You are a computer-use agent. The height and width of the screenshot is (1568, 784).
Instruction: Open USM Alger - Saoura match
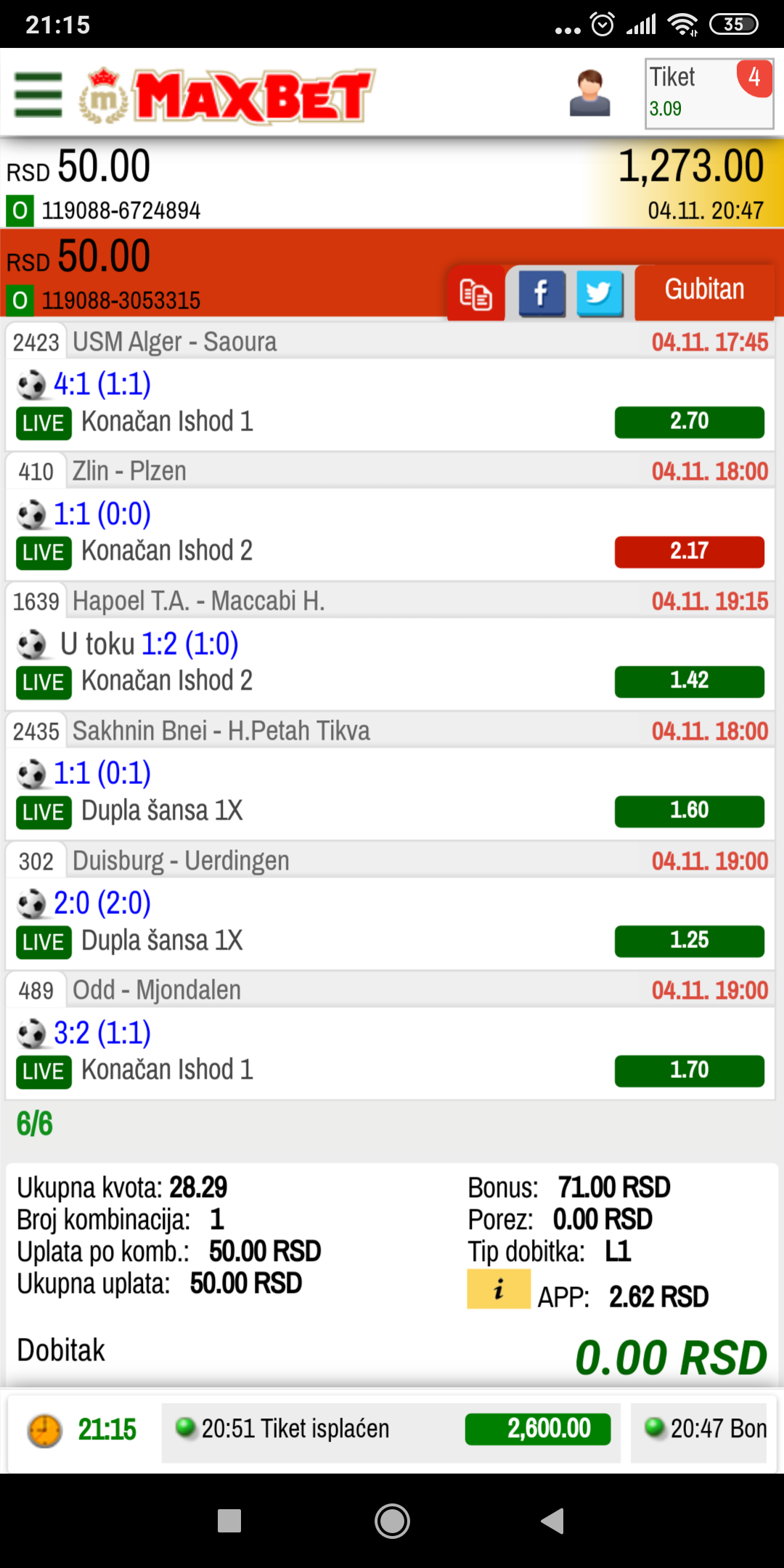point(391,342)
